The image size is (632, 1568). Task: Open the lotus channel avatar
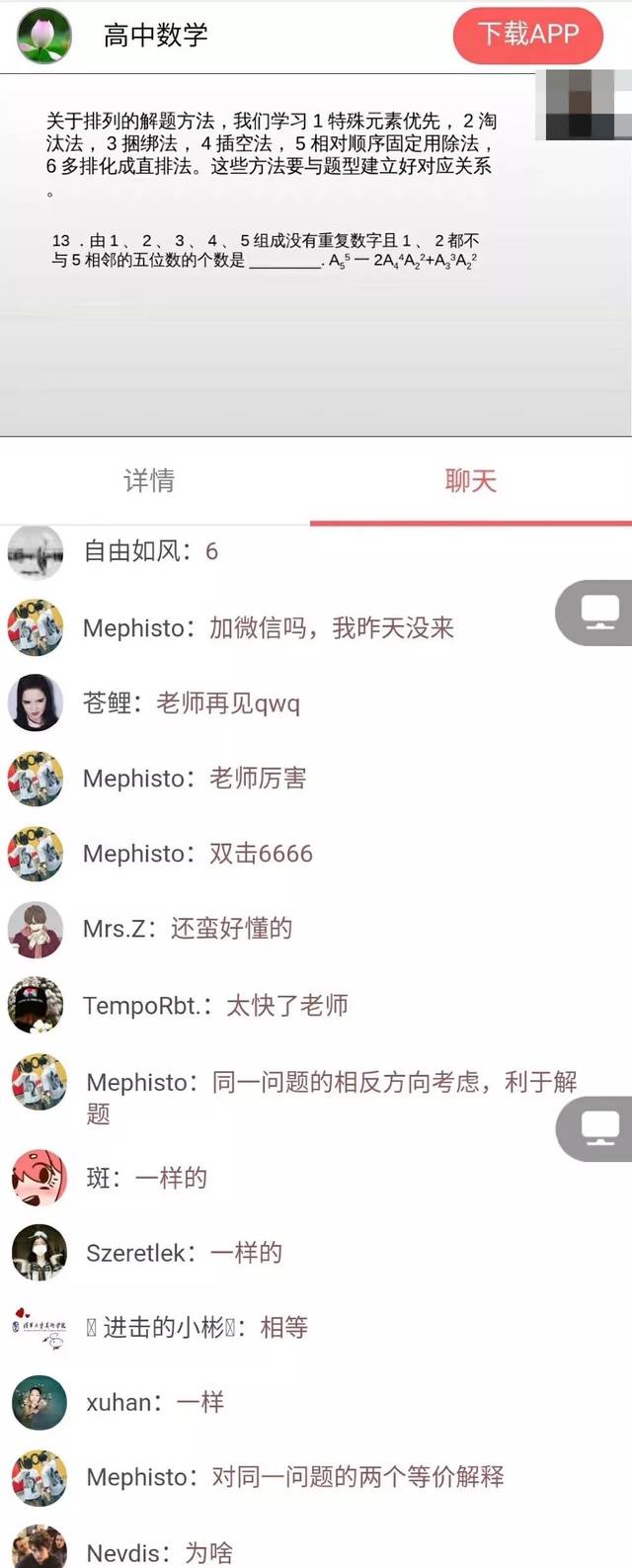[x=43, y=35]
